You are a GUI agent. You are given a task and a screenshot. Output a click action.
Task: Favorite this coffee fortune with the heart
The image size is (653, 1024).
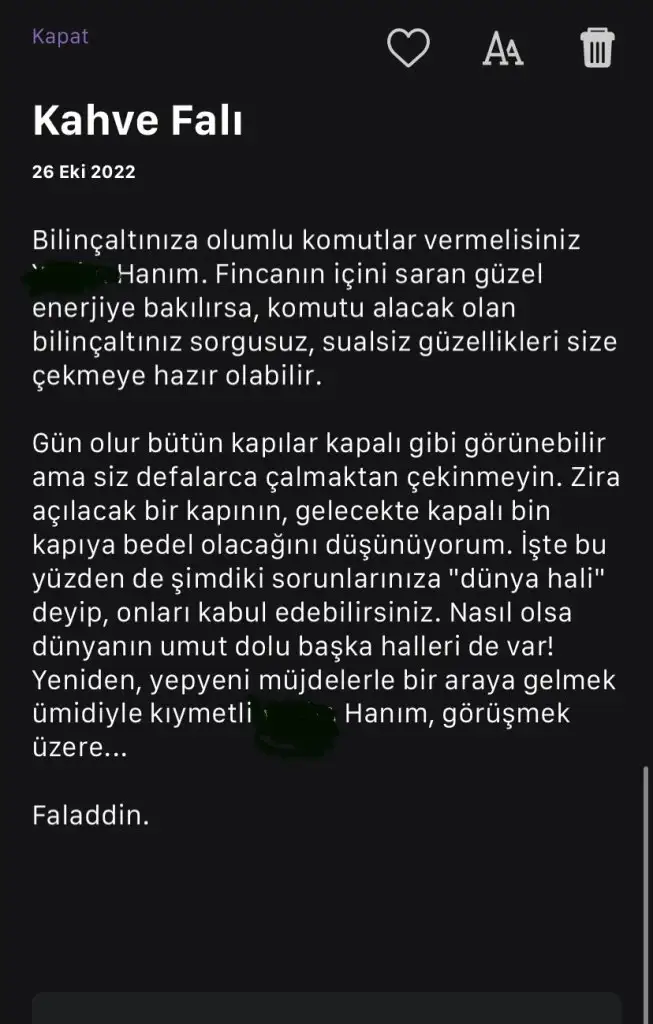[x=408, y=47]
